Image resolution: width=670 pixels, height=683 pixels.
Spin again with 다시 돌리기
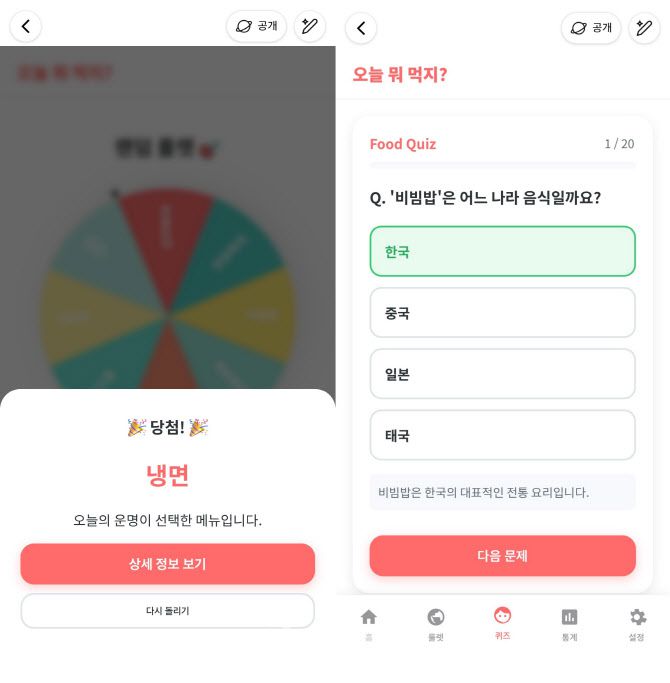point(167,610)
